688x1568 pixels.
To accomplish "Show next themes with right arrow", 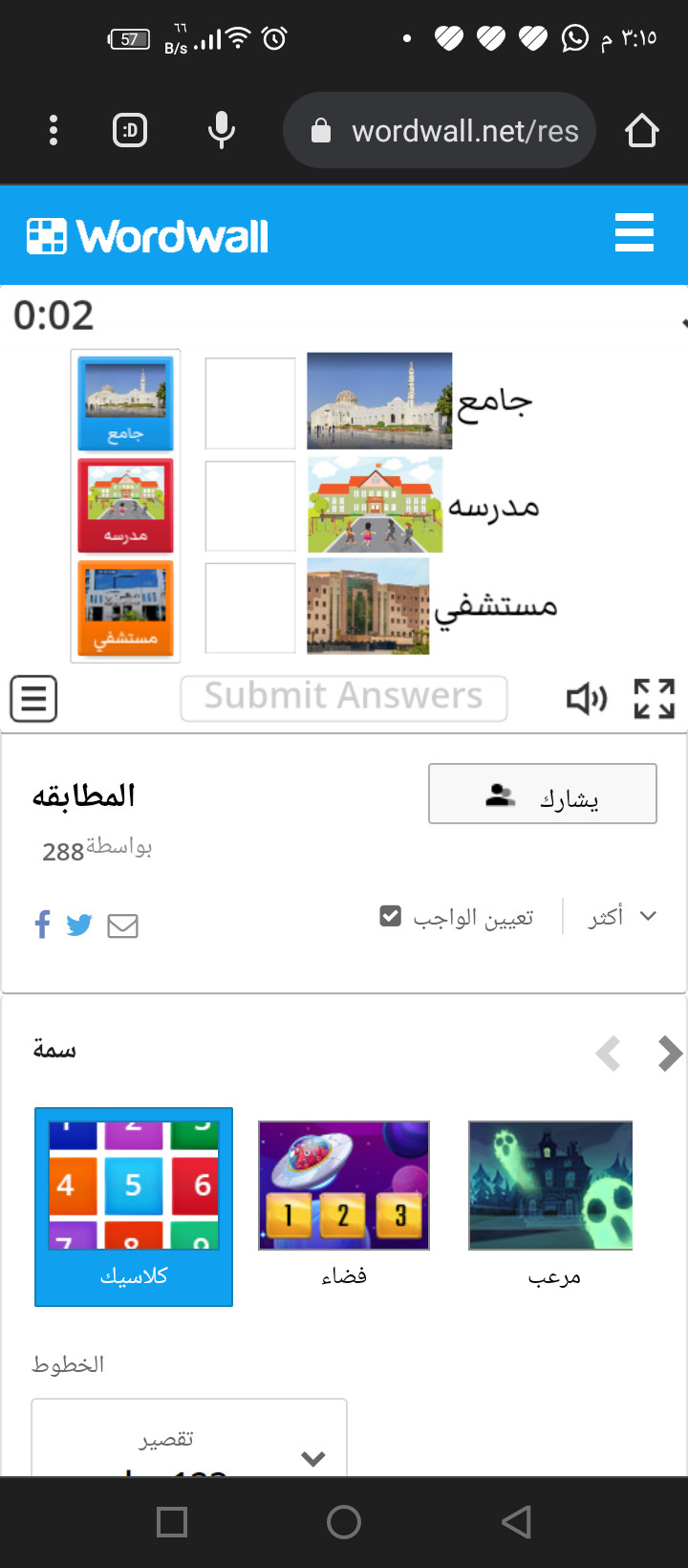I will (670, 1054).
